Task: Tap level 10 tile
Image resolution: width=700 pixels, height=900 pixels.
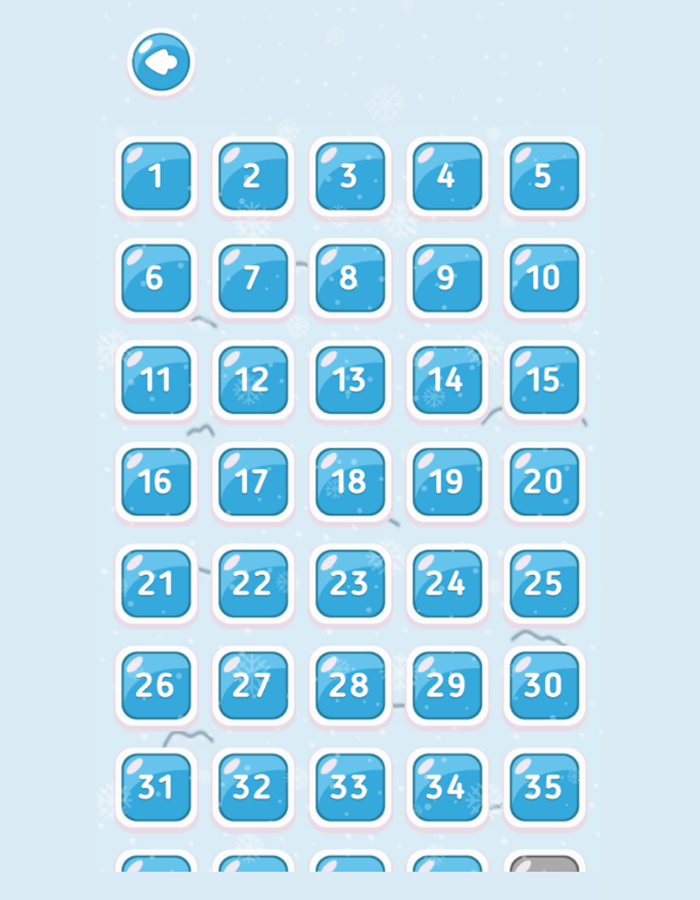Action: click(x=544, y=278)
